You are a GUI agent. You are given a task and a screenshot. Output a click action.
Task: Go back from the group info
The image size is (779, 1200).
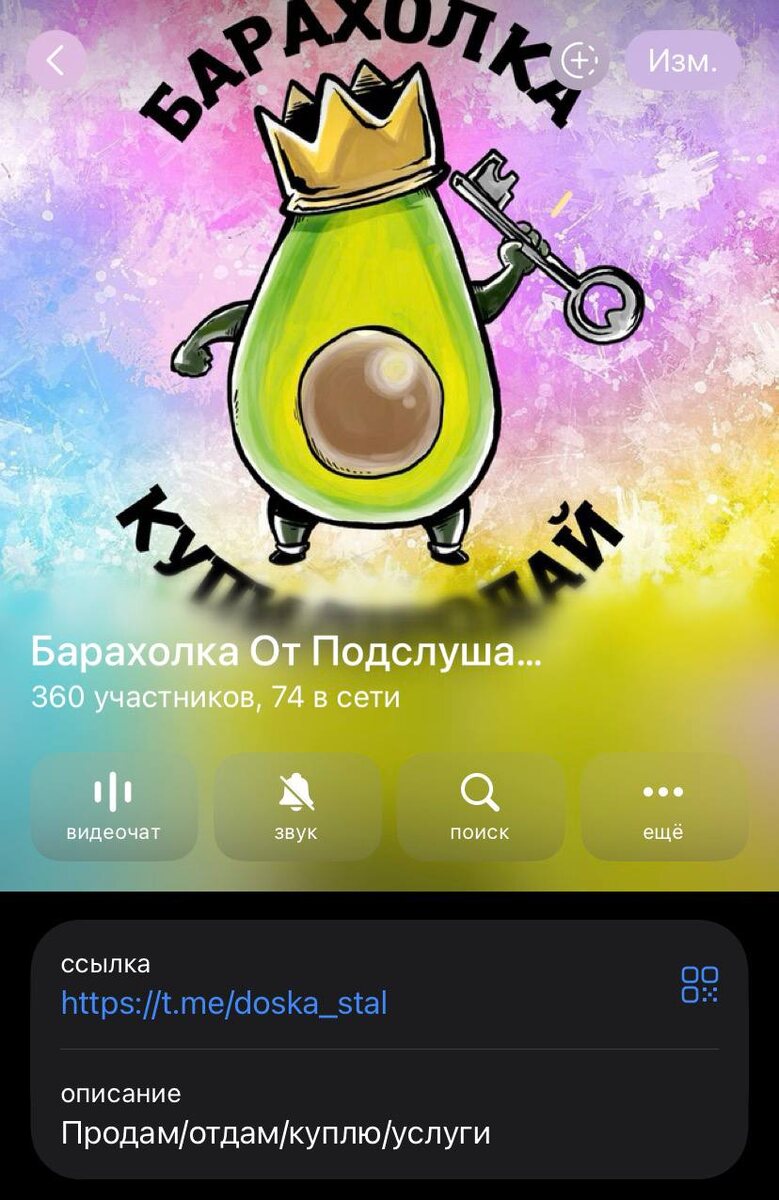click(x=55, y=61)
